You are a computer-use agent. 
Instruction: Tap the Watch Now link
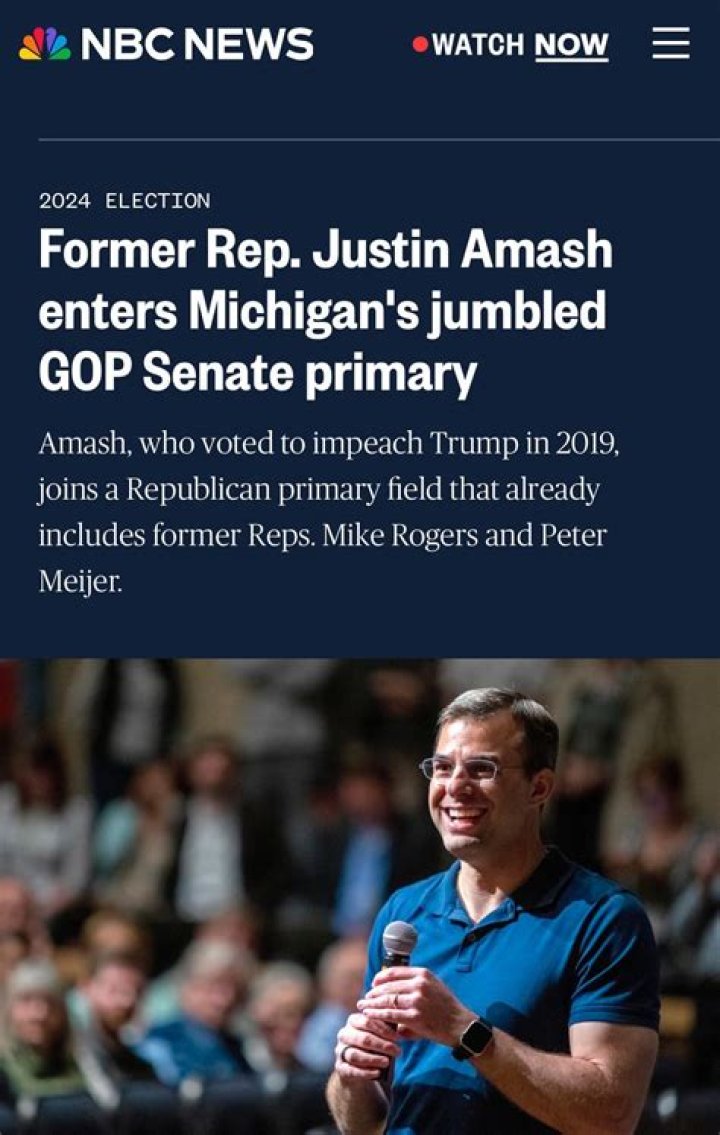[x=511, y=45]
